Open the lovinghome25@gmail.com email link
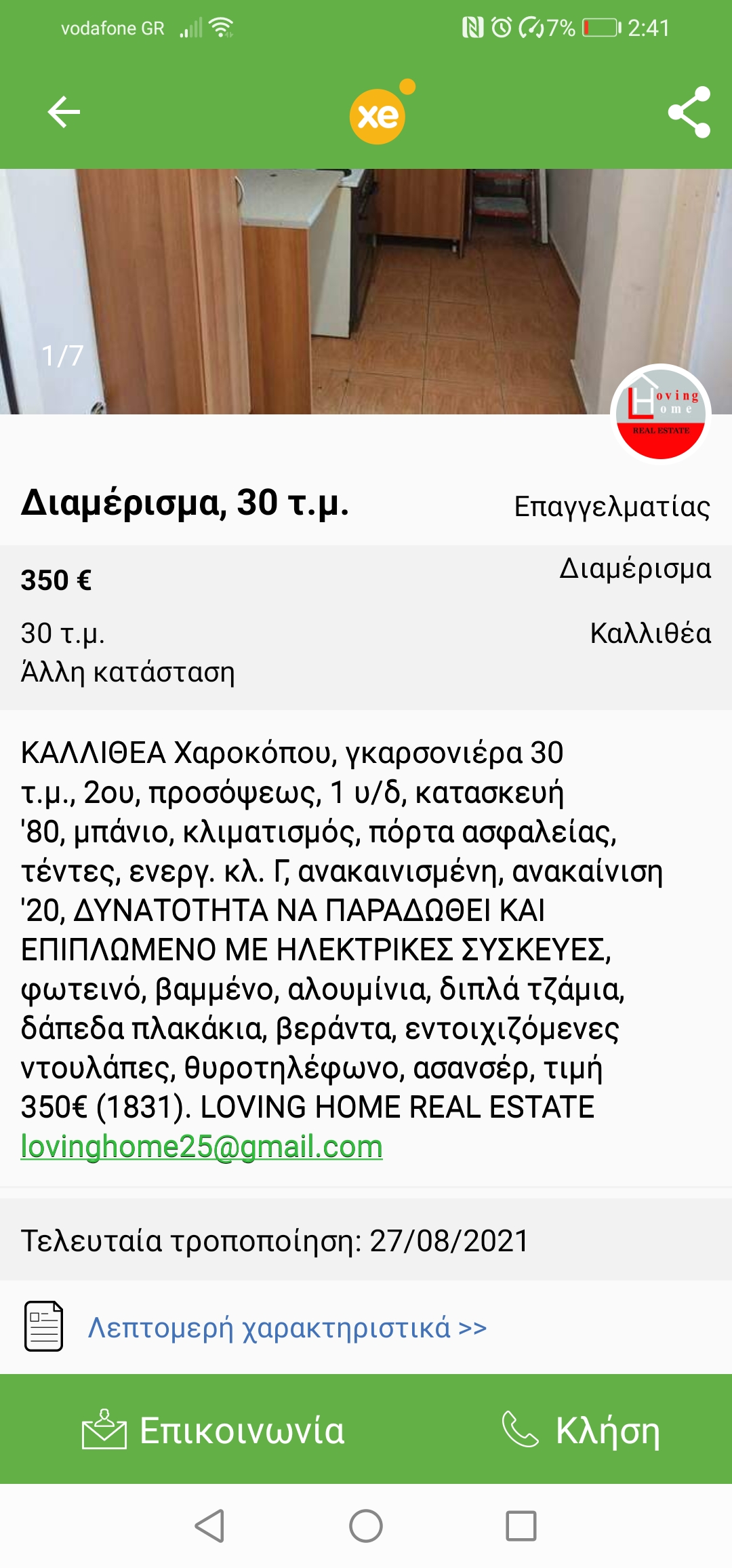 (x=202, y=1147)
